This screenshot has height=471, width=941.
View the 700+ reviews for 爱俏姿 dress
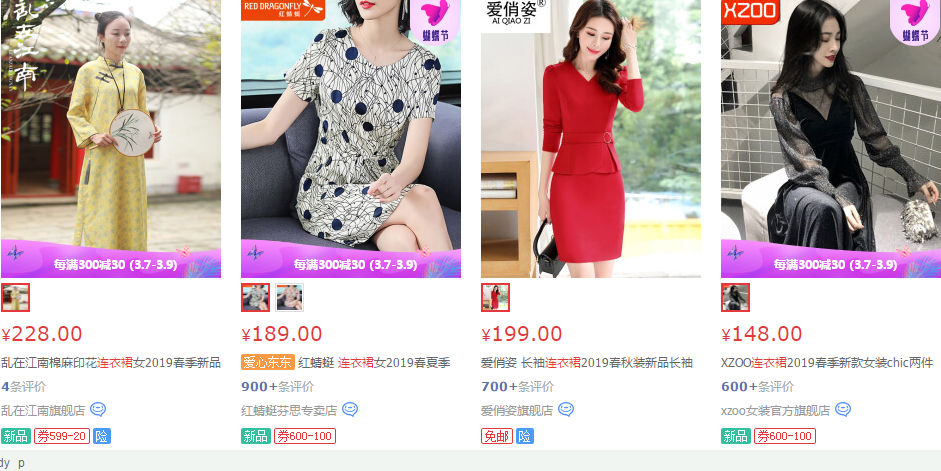pyautogui.click(x=517, y=386)
